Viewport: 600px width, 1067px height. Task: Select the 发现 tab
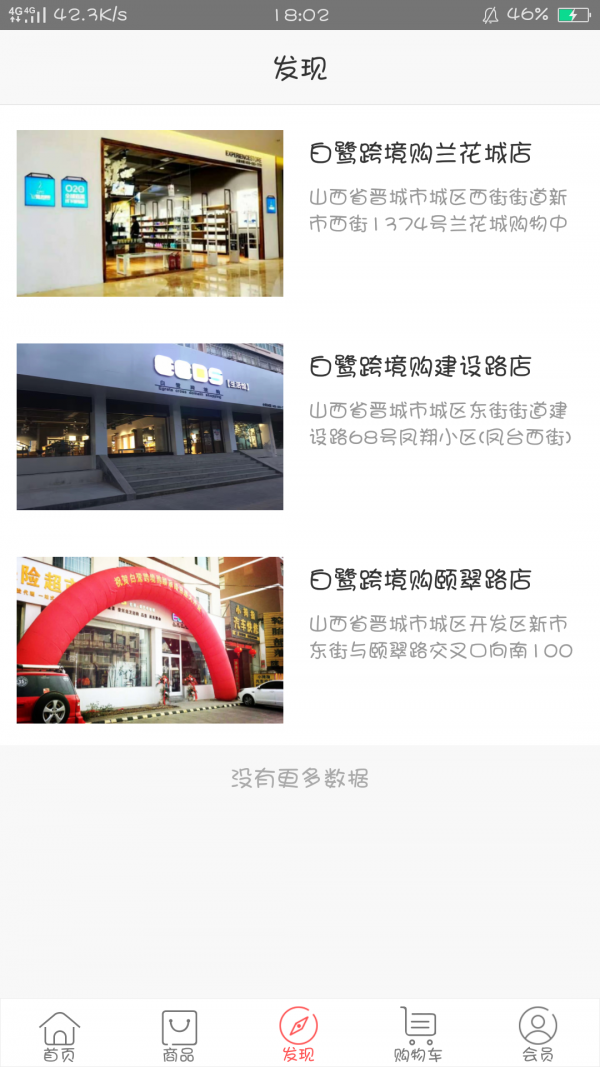(x=298, y=1035)
